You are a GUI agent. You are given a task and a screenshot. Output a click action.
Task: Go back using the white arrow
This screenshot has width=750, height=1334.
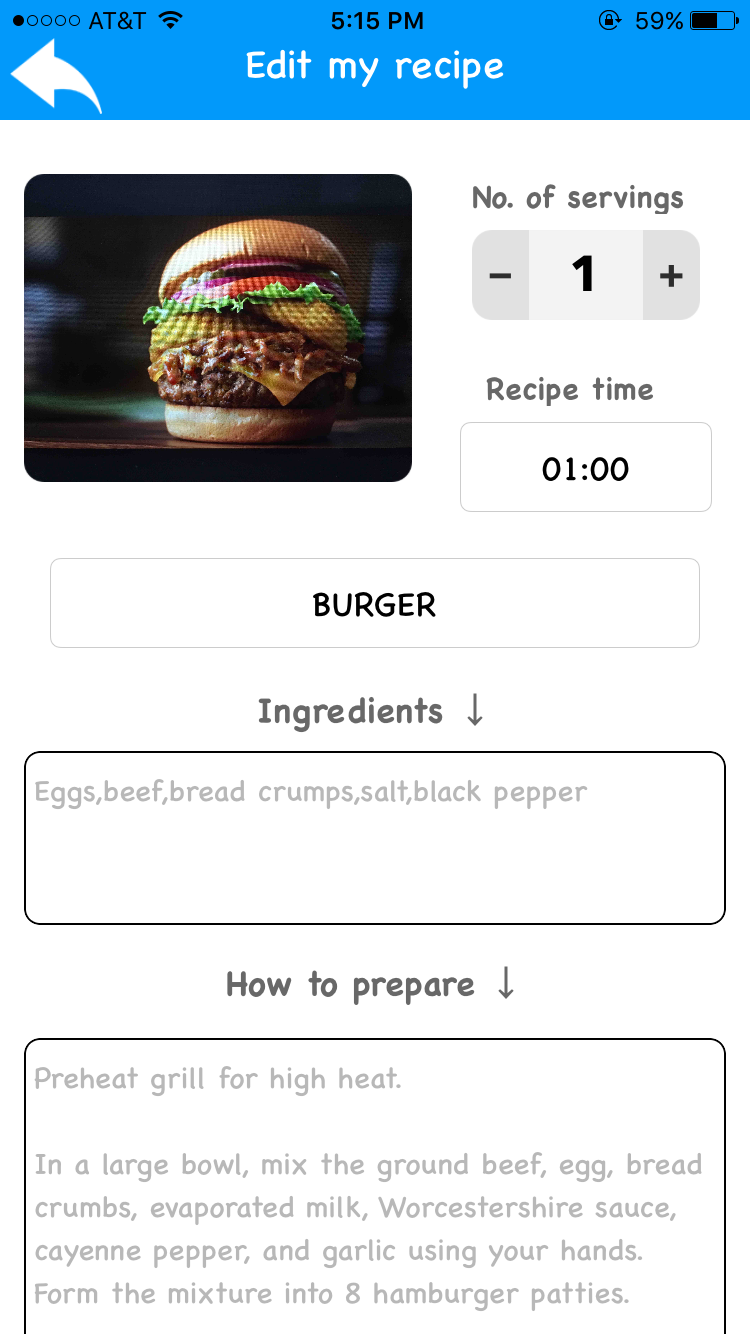pyautogui.click(x=56, y=76)
